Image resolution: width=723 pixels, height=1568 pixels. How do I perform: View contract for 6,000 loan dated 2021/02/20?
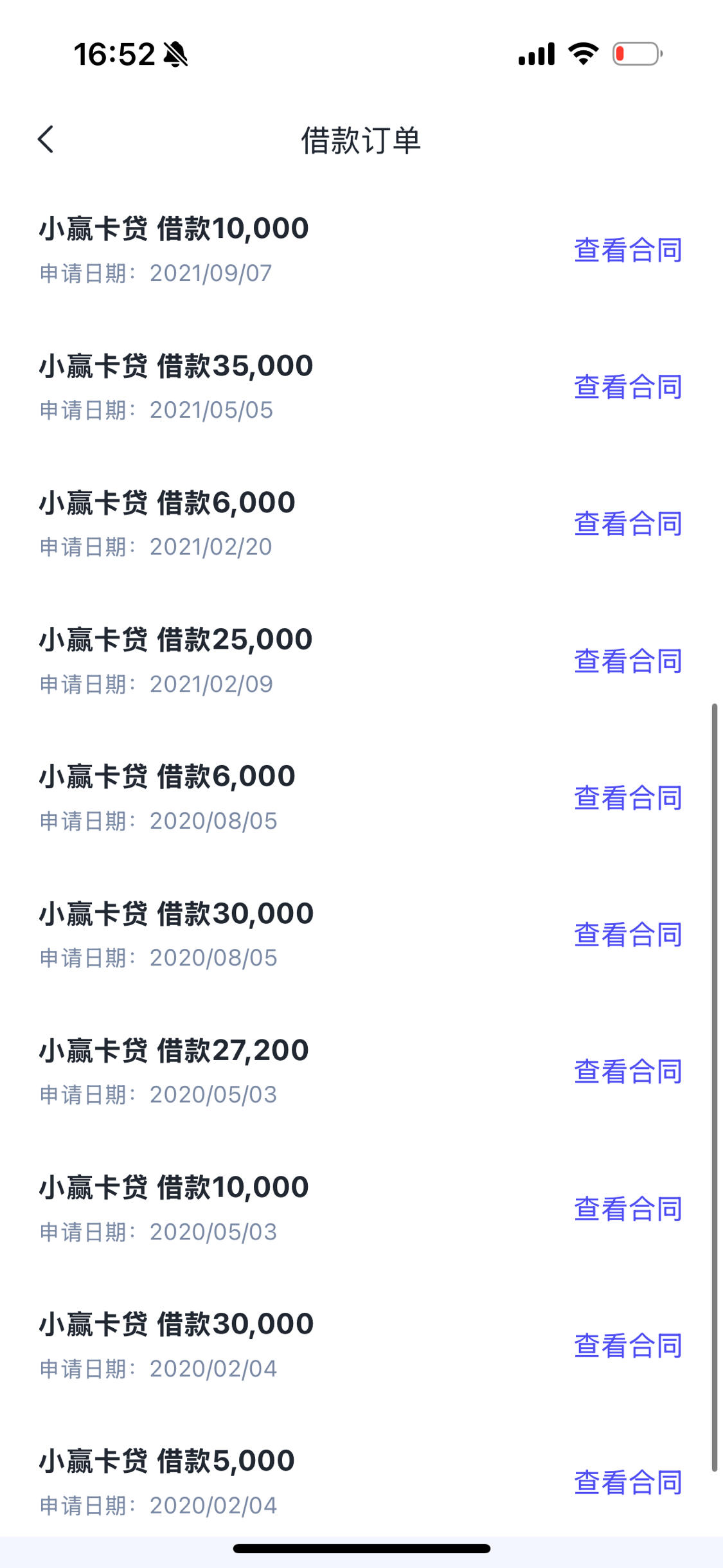(628, 524)
